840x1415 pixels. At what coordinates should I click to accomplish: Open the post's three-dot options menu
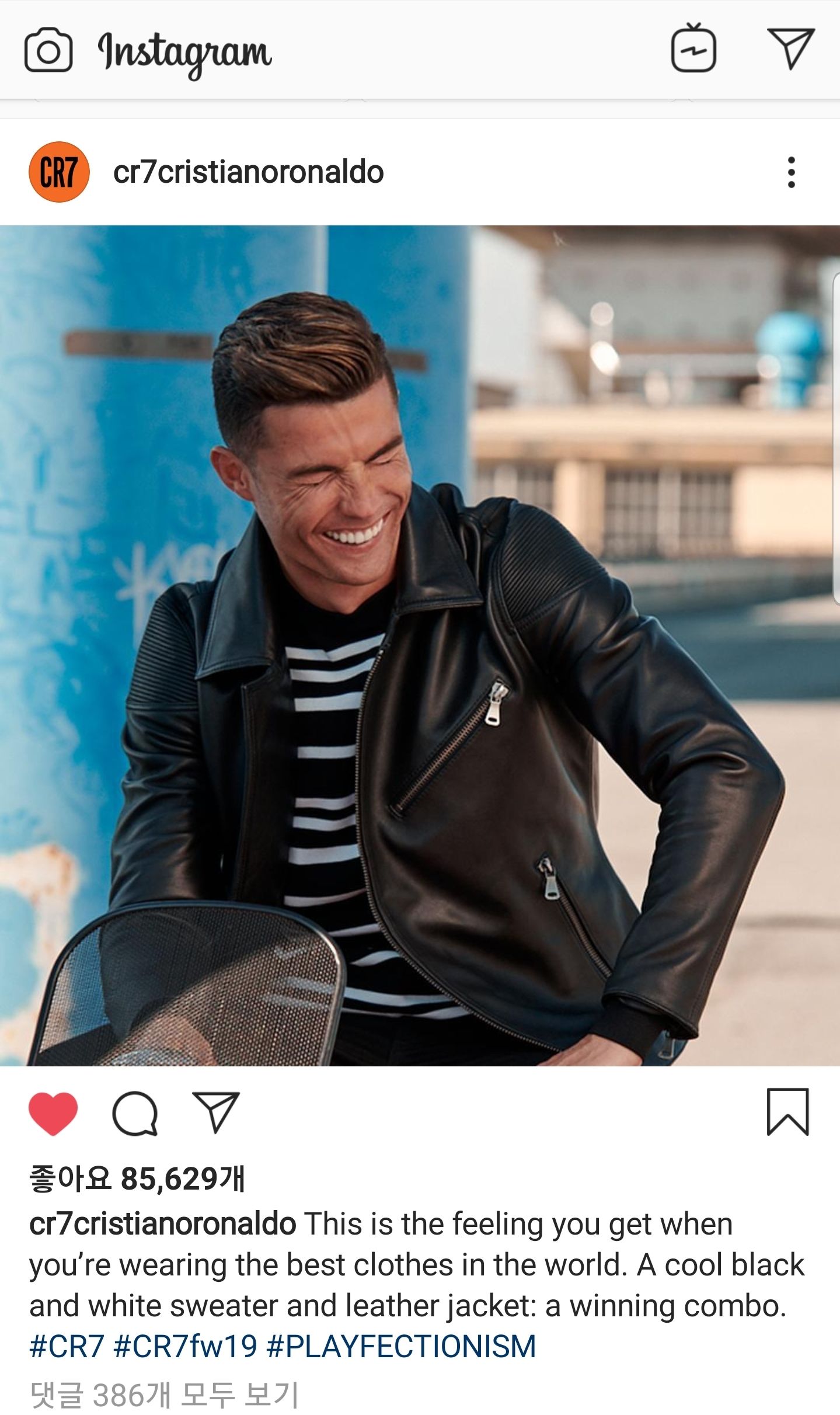[791, 172]
